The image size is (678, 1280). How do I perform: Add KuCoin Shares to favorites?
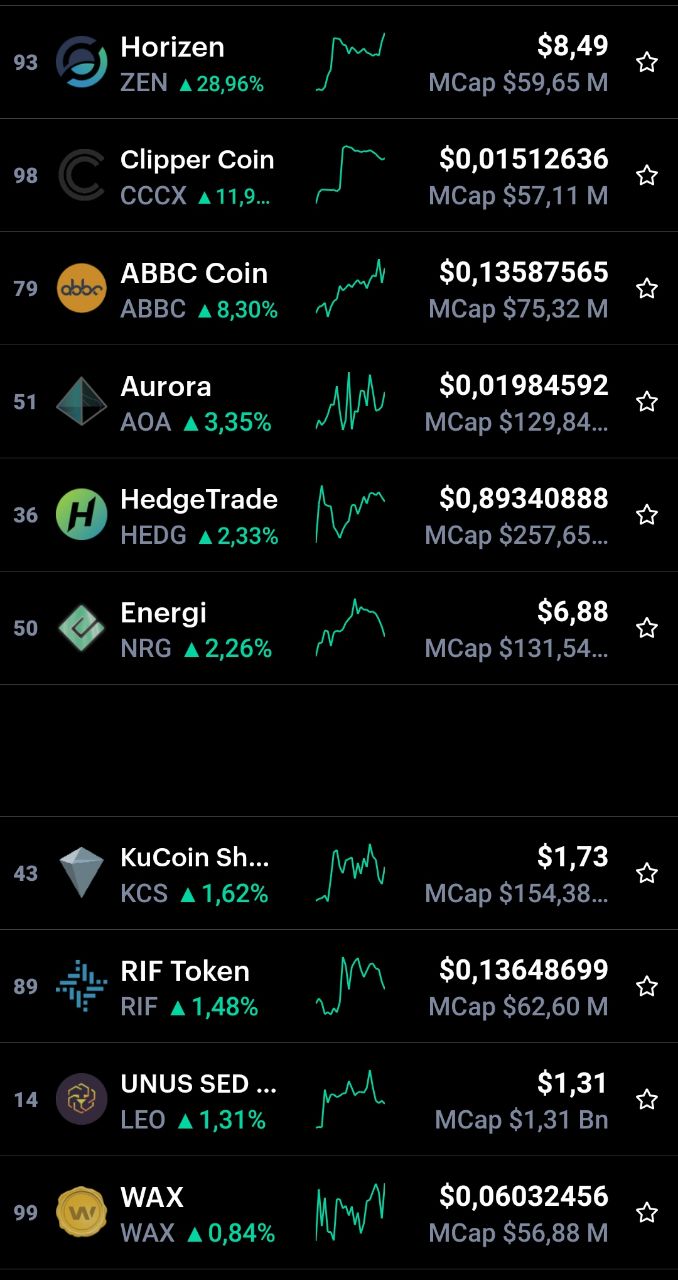point(647,874)
